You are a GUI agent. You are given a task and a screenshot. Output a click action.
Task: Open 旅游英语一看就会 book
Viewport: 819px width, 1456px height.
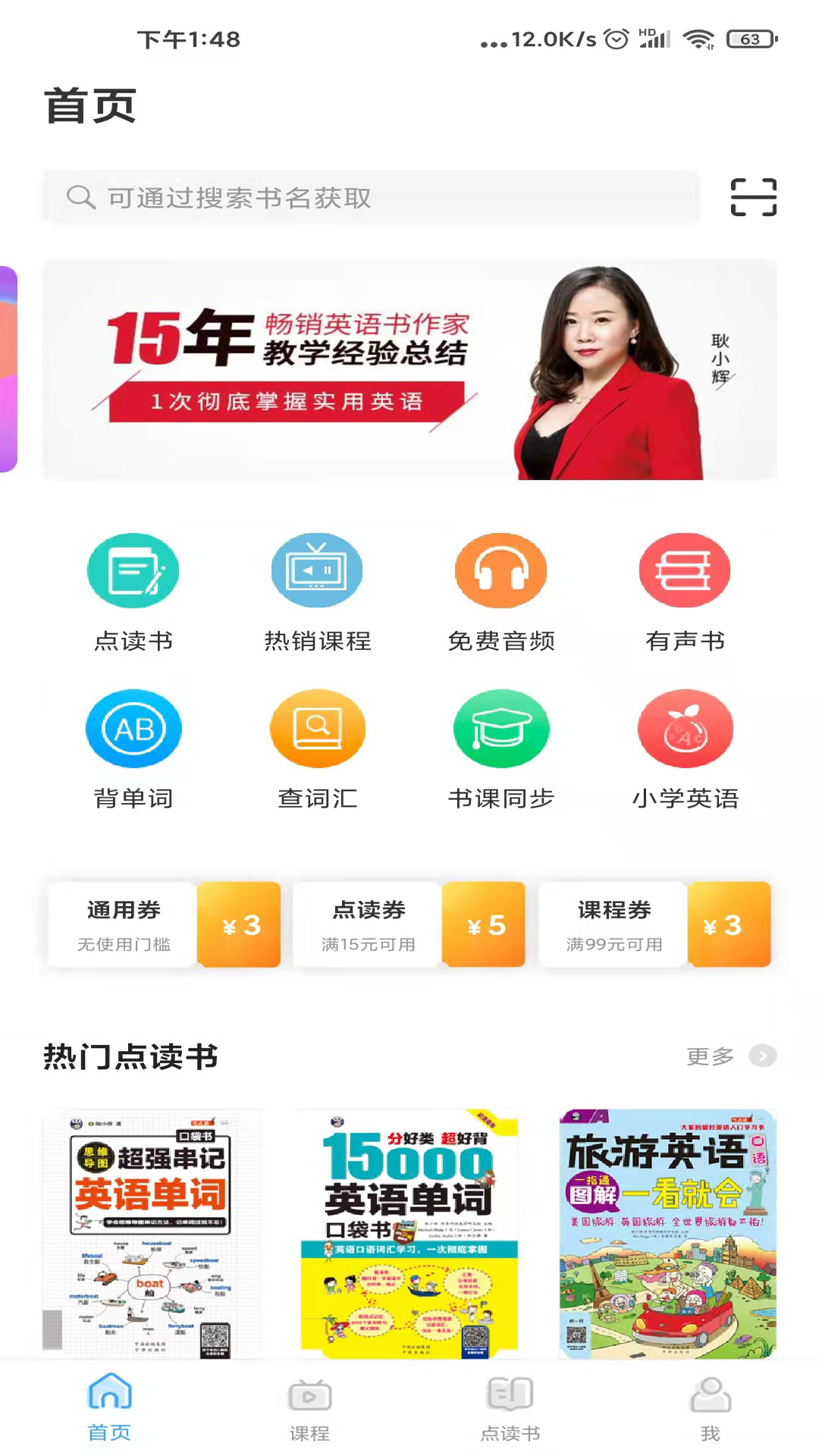(x=667, y=1234)
